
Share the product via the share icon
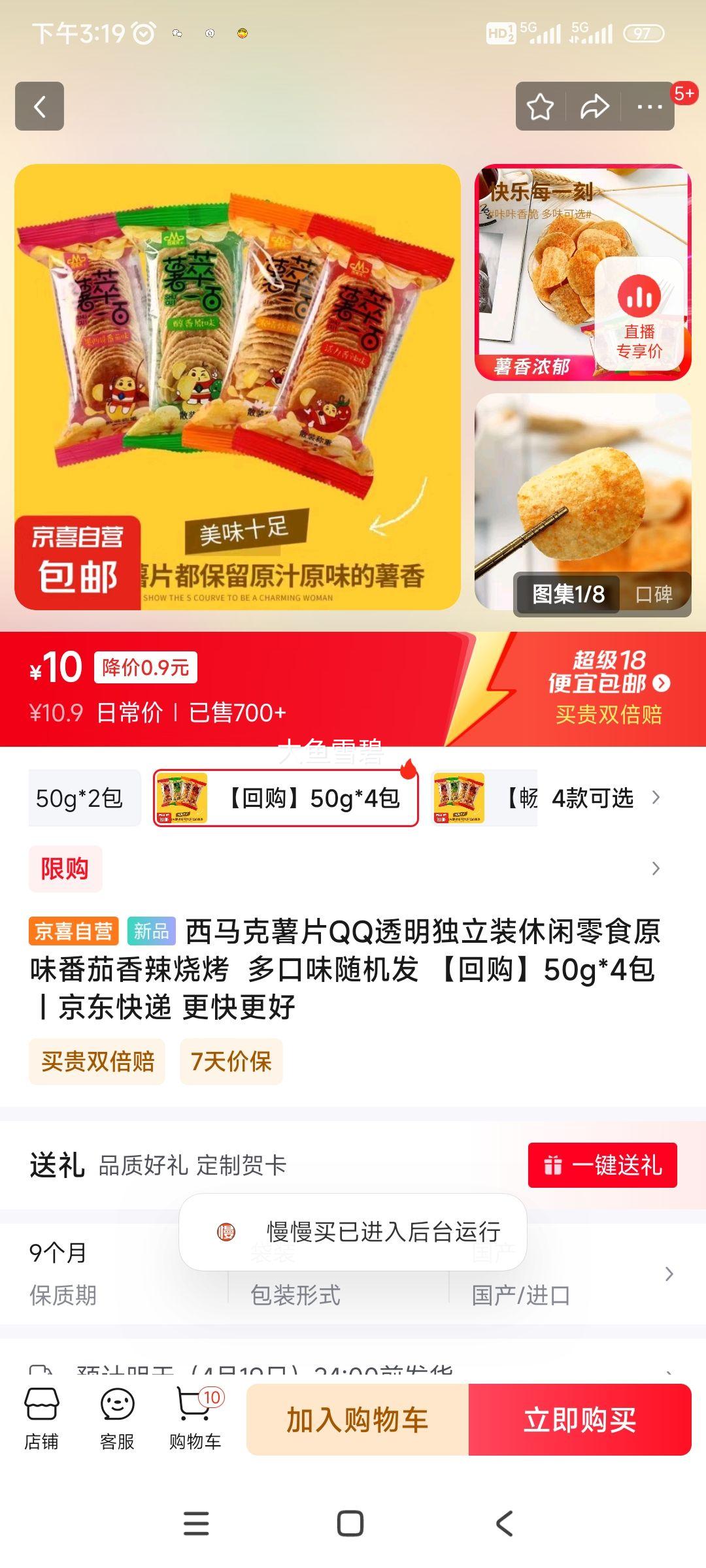595,105
